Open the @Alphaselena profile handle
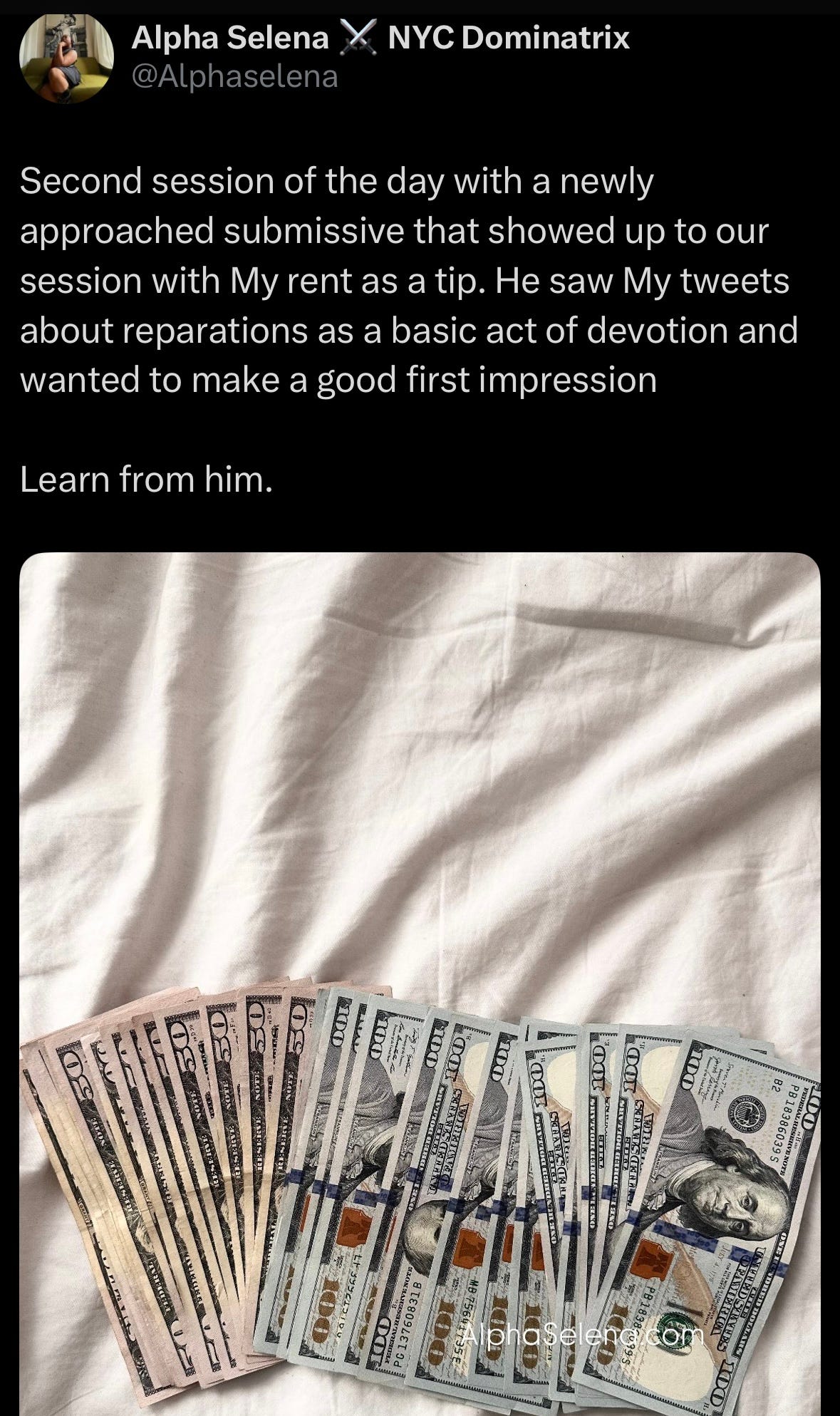This screenshot has height=1416, width=840. click(x=235, y=76)
